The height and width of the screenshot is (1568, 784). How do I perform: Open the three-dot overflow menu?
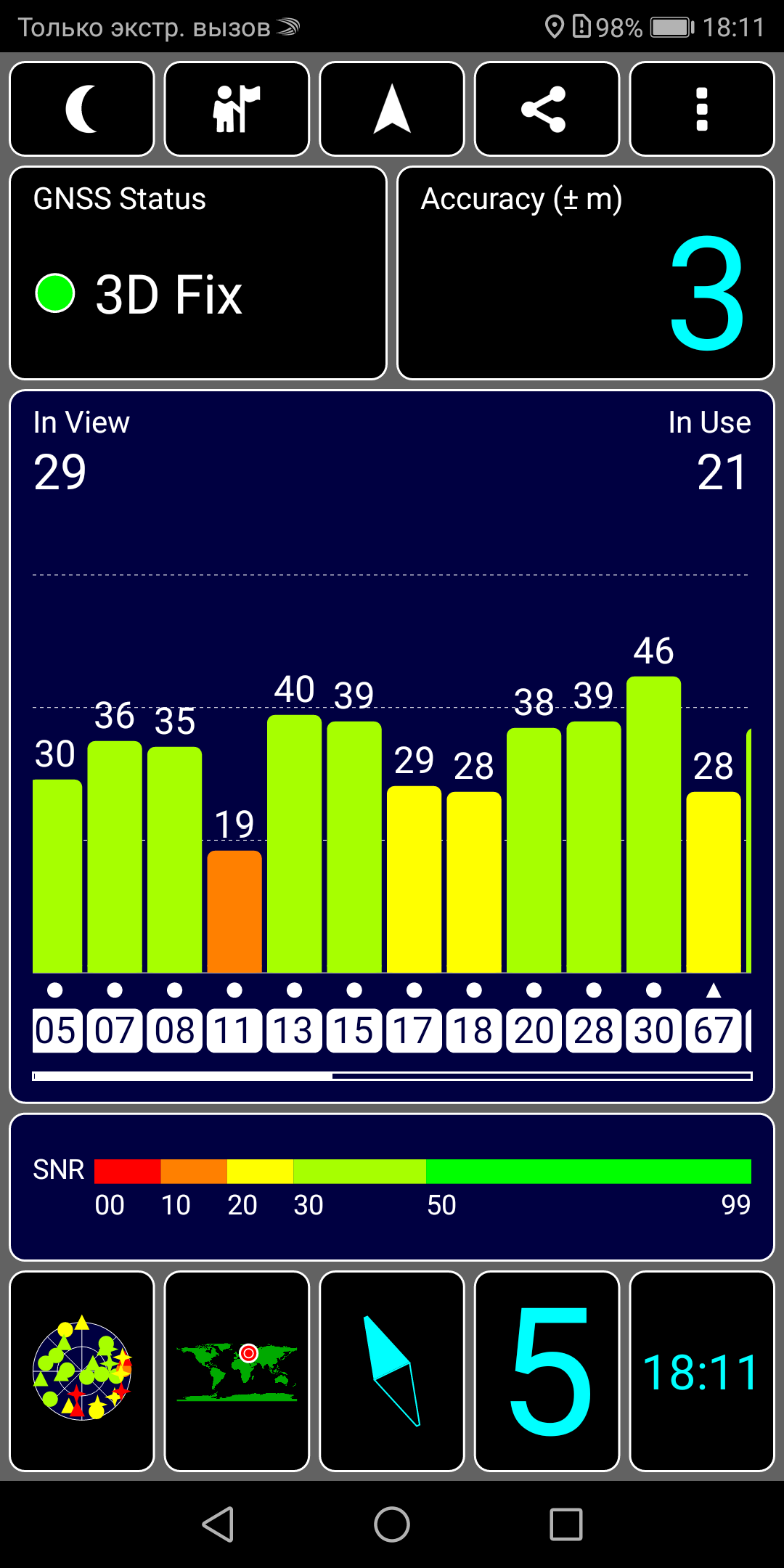(x=702, y=109)
